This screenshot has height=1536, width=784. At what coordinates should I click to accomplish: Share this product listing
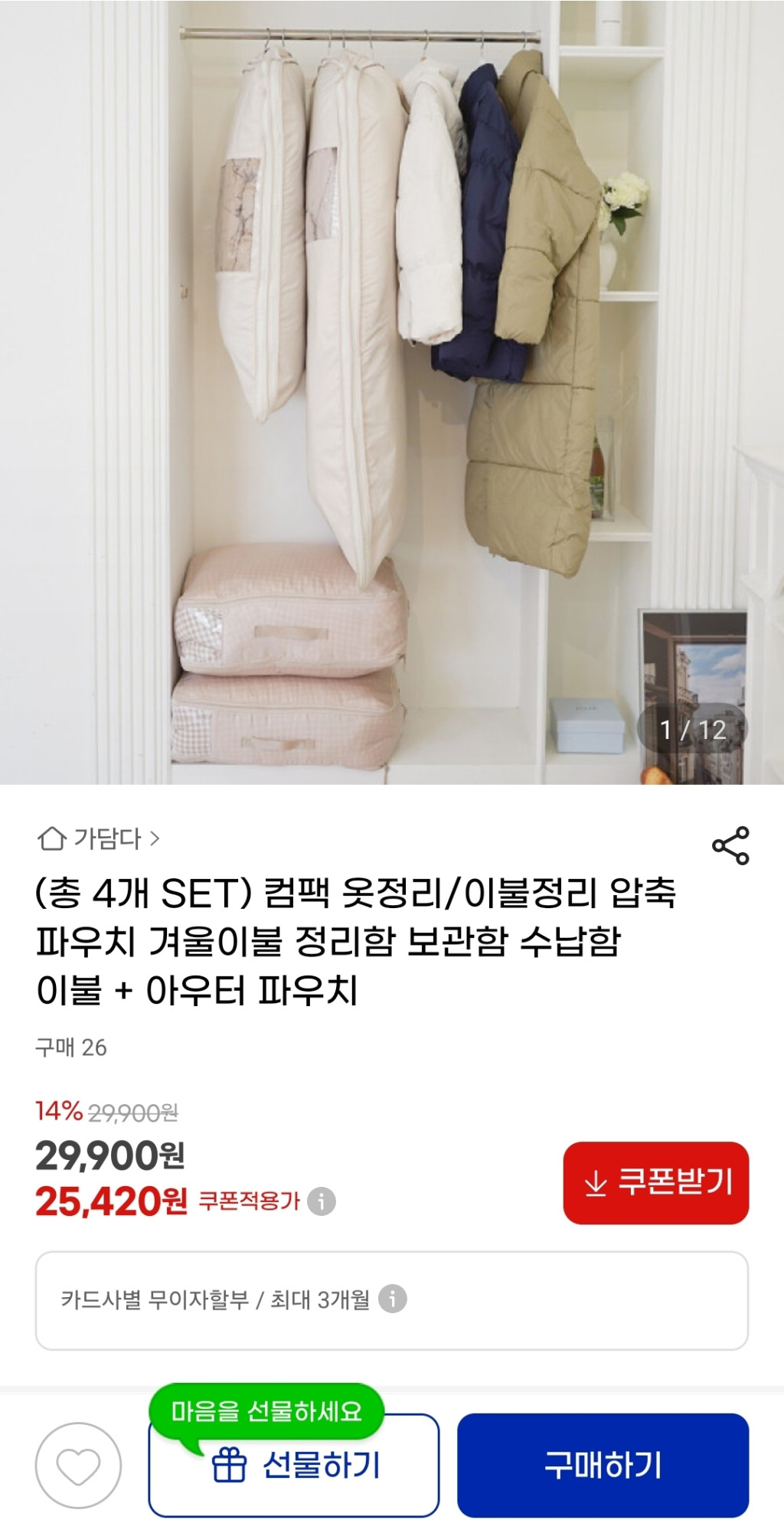click(x=730, y=845)
